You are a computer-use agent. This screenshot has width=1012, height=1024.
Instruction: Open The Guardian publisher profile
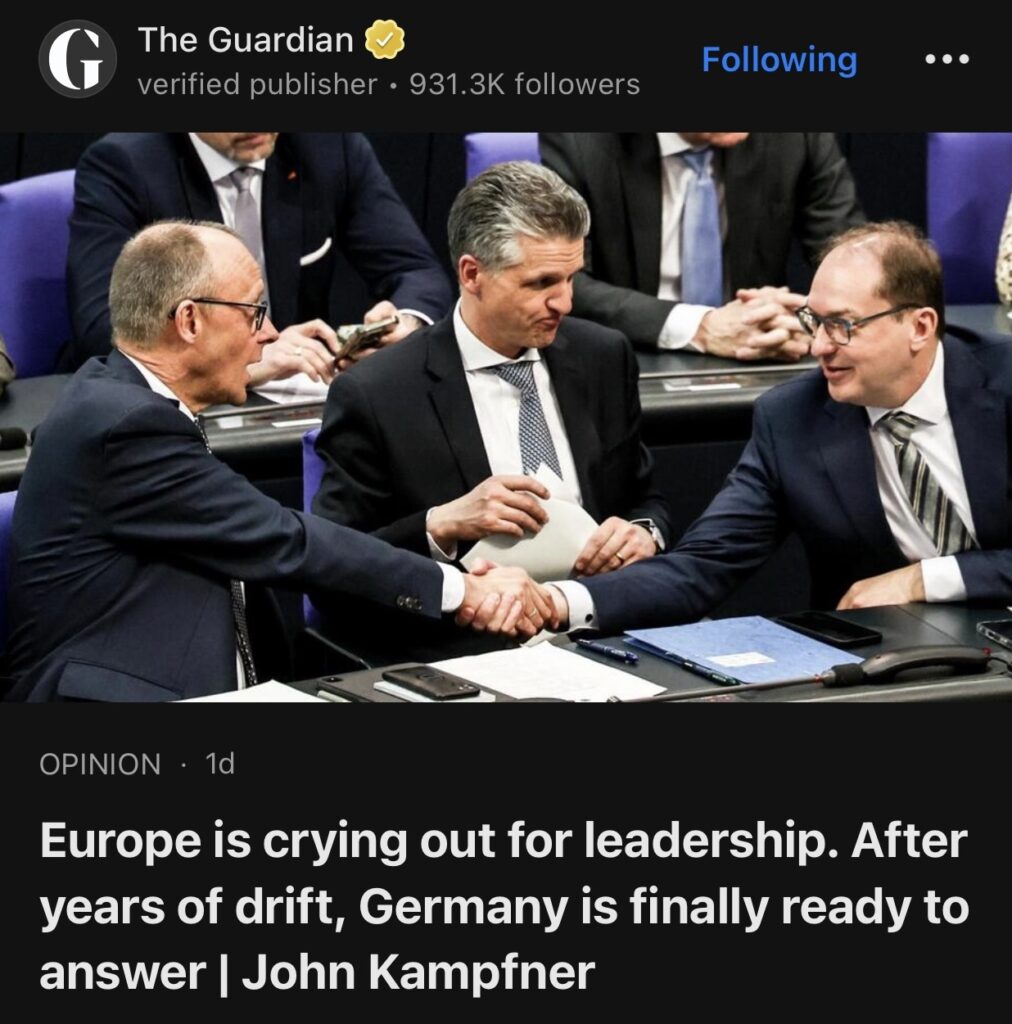[245, 41]
